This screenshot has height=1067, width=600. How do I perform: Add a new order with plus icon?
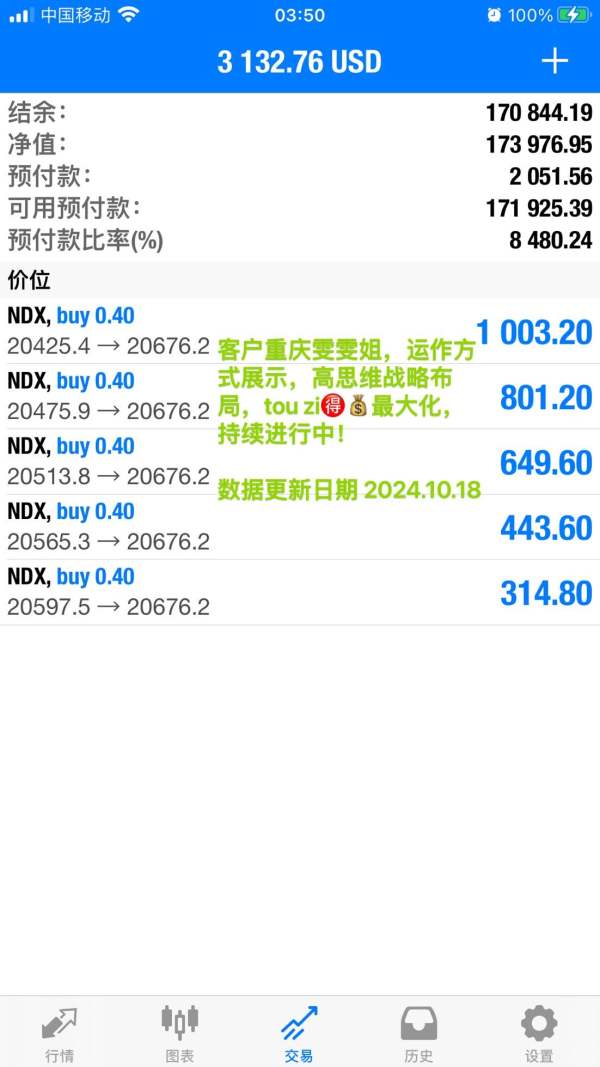point(554,61)
